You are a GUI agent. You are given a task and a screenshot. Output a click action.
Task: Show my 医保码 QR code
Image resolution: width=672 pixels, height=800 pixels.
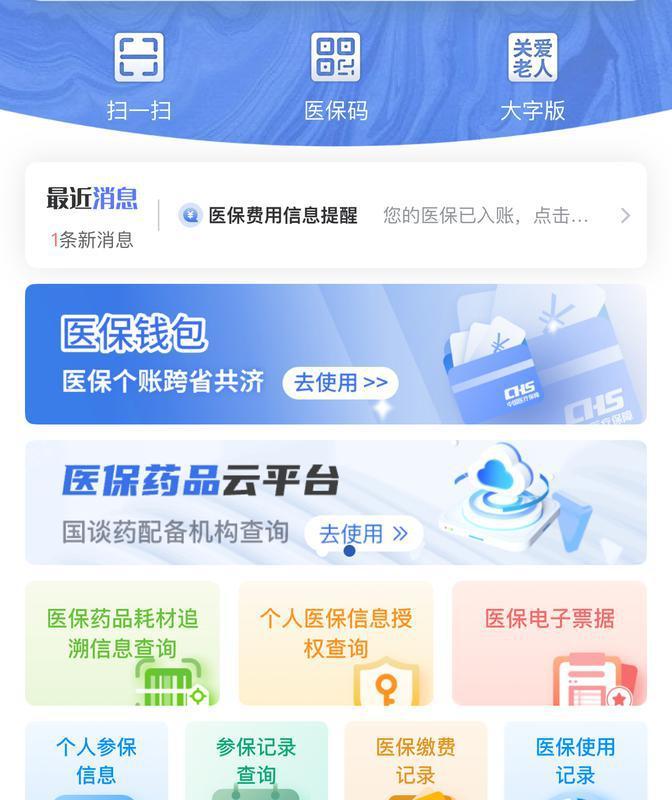[335, 75]
